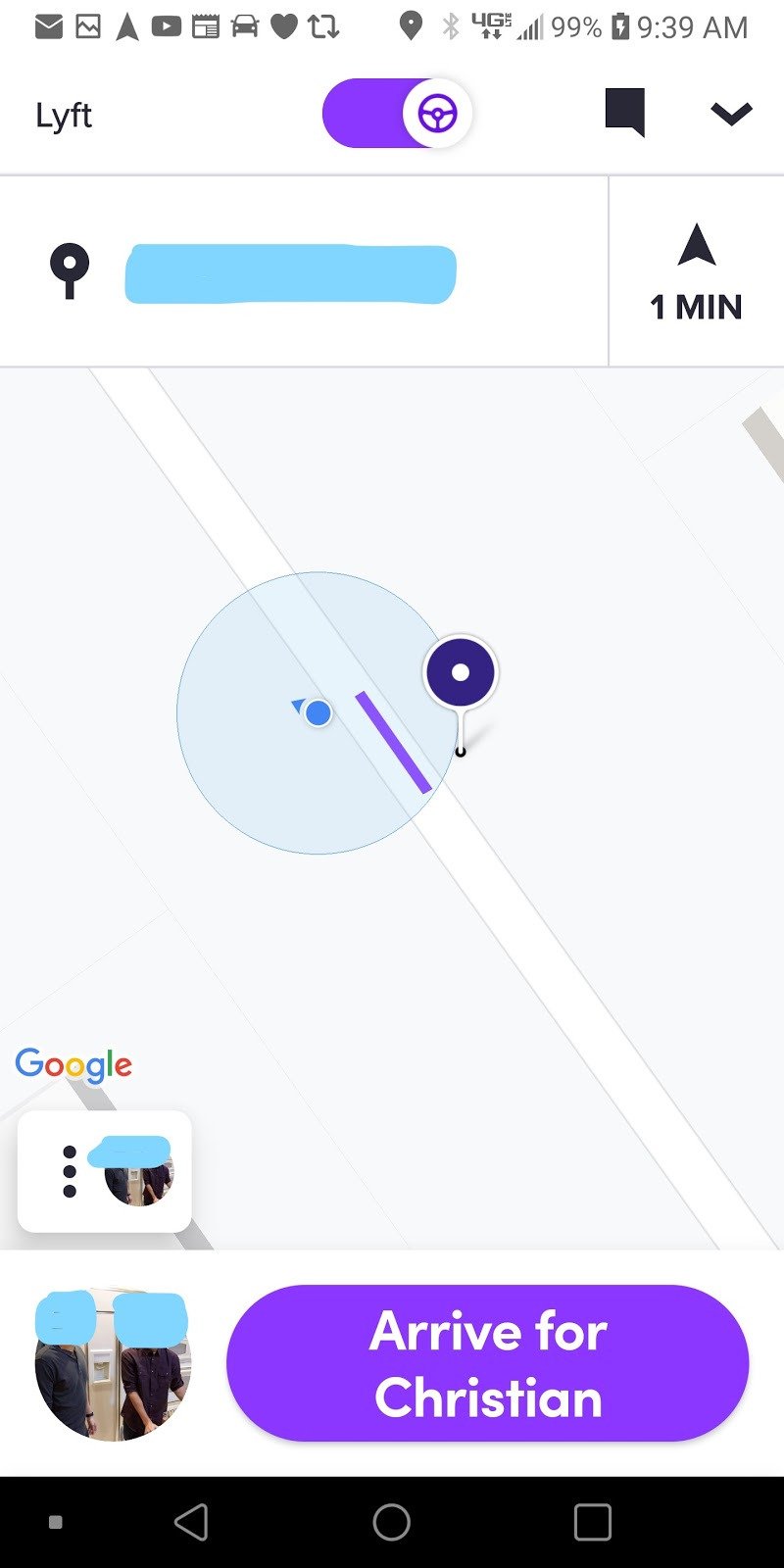Select the pickup pin on the map

(x=461, y=674)
